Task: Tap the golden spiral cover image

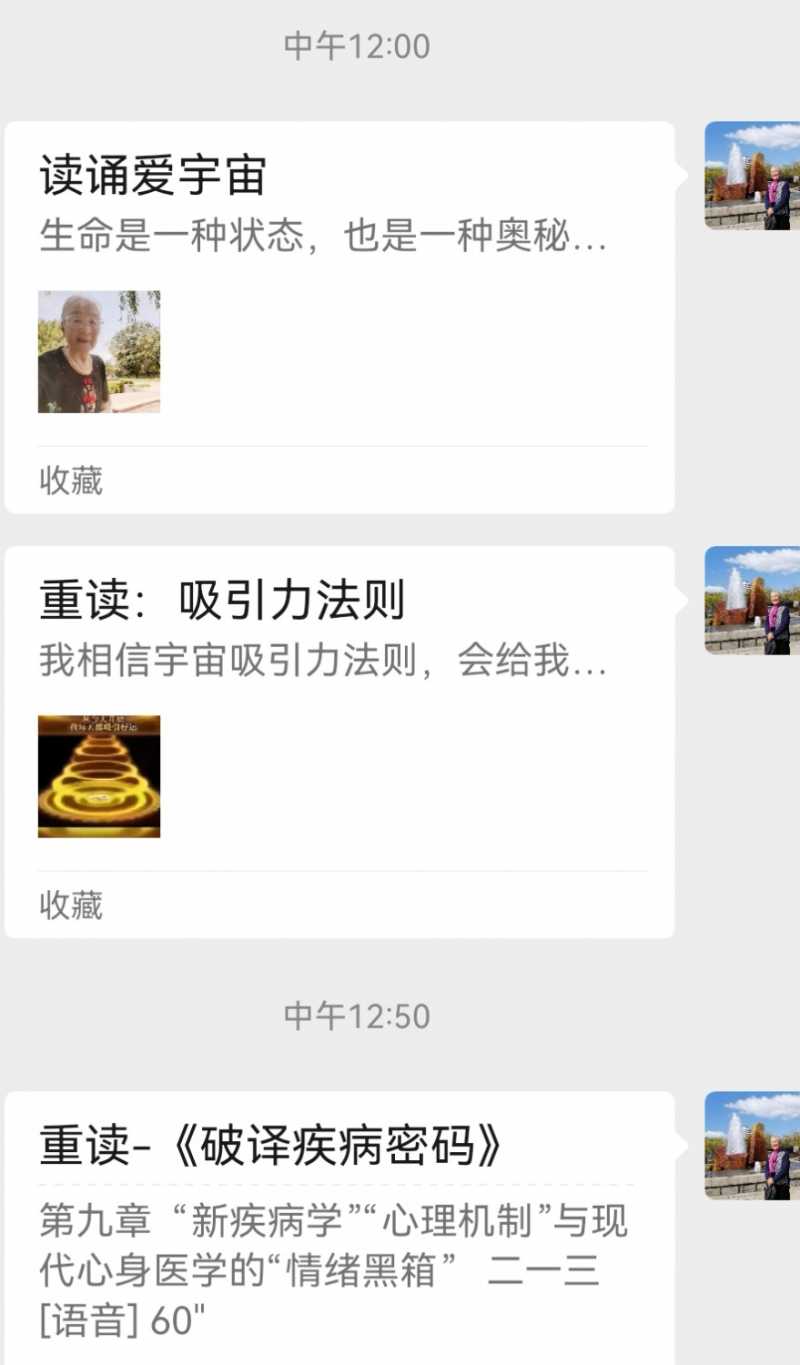Action: pyautogui.click(x=99, y=775)
